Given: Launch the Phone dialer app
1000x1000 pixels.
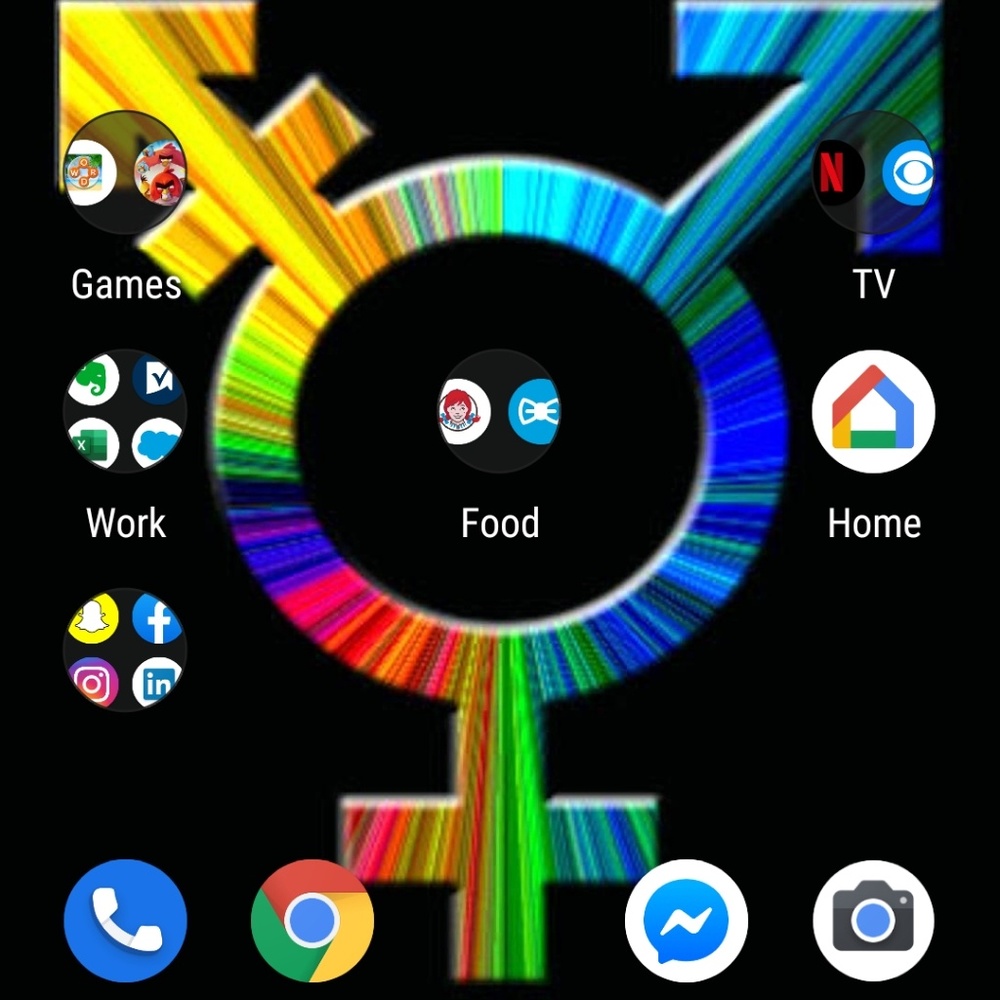Looking at the screenshot, I should 125,920.
